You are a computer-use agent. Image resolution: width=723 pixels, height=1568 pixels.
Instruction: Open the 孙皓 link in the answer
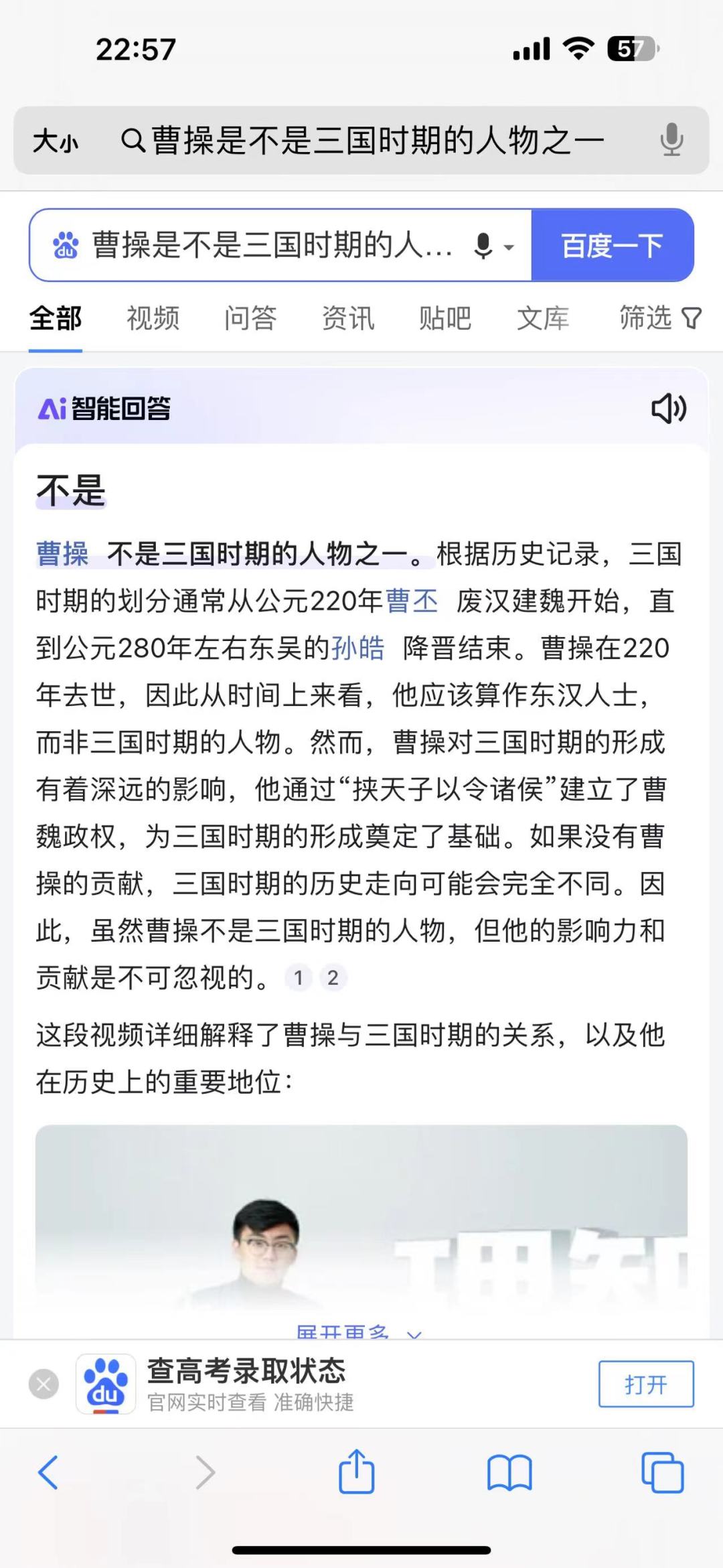358,648
